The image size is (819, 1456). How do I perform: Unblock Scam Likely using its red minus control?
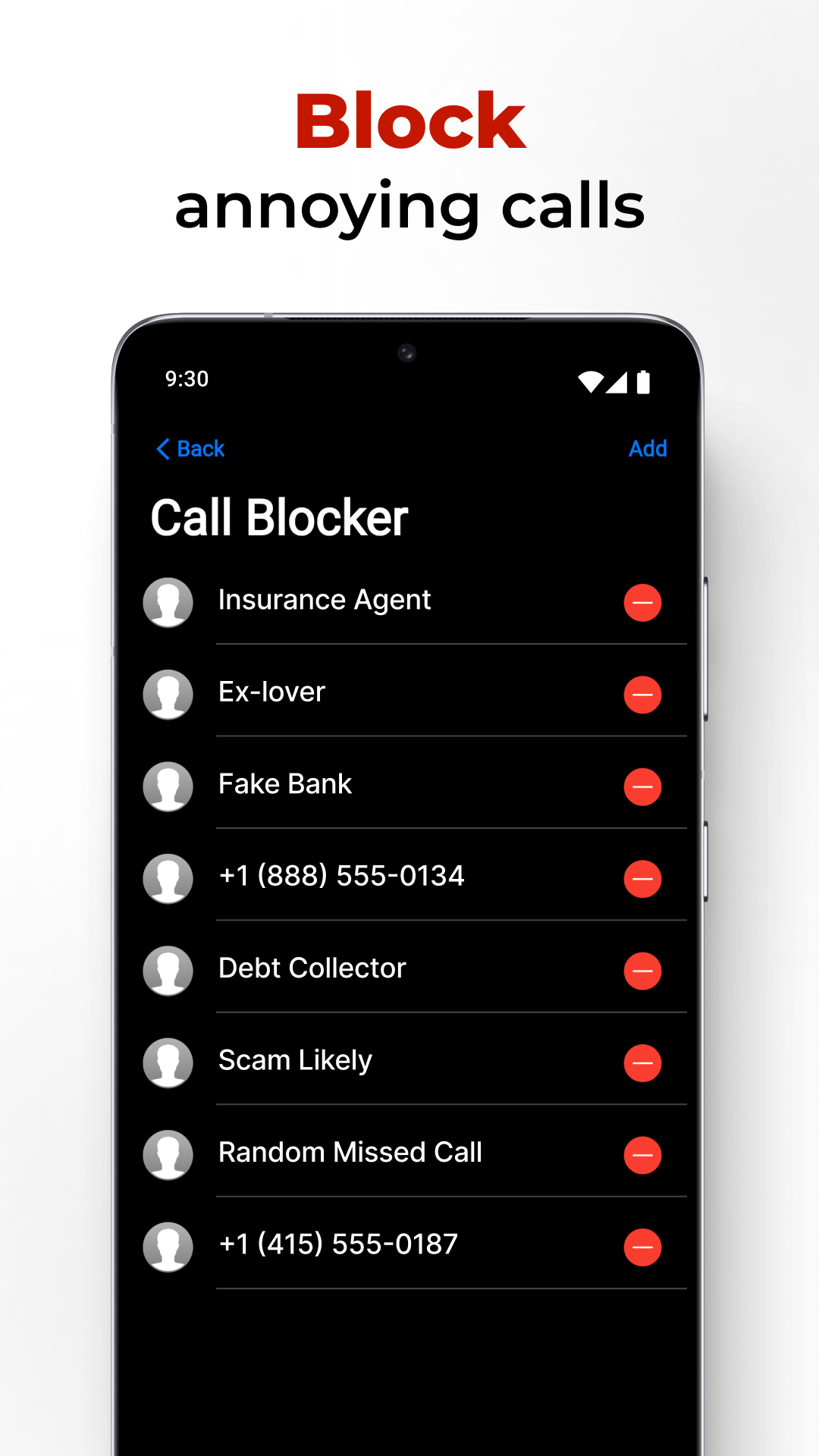pyautogui.click(x=642, y=1063)
